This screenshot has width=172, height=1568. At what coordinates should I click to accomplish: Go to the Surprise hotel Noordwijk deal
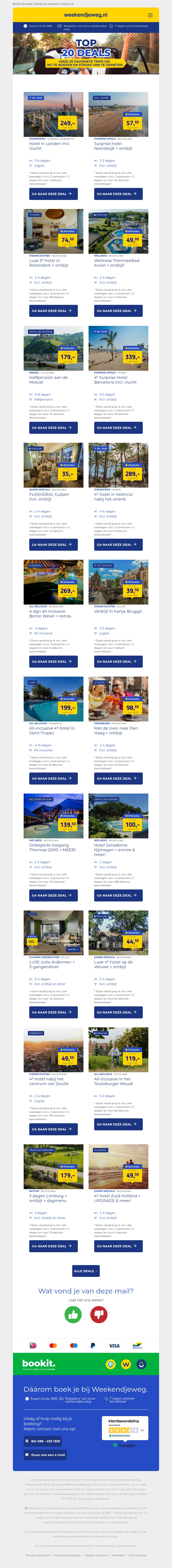(118, 194)
